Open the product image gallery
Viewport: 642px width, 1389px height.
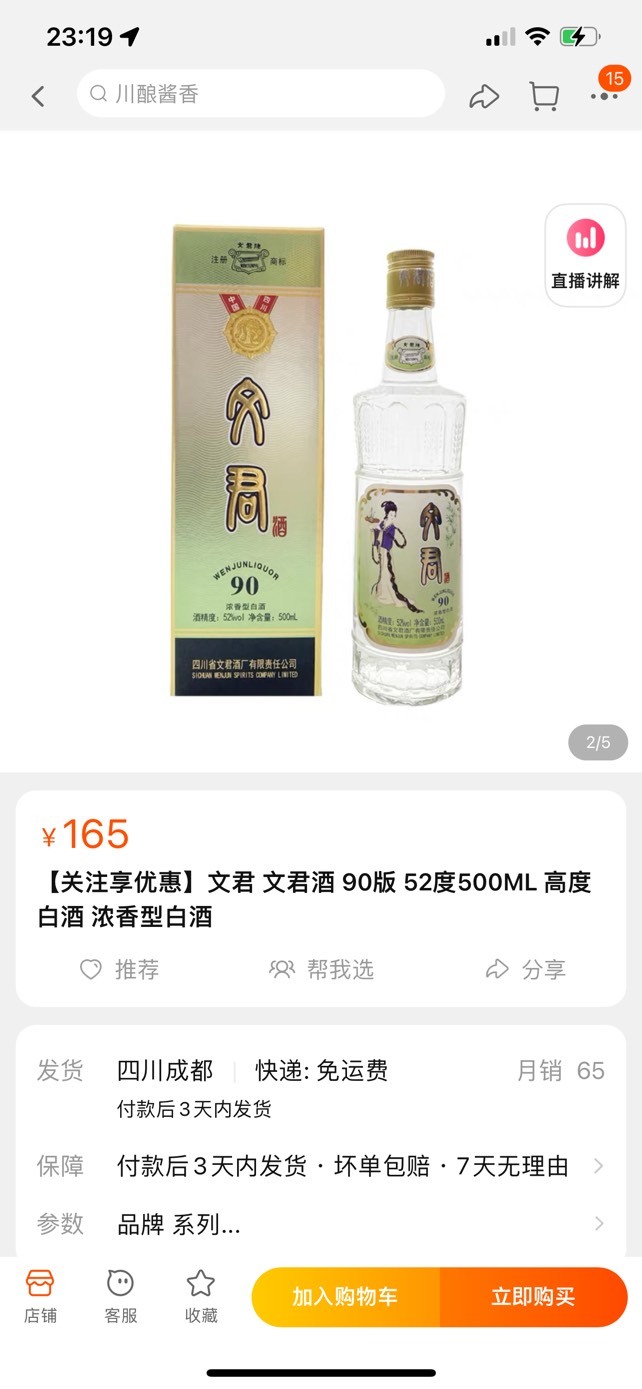click(321, 452)
